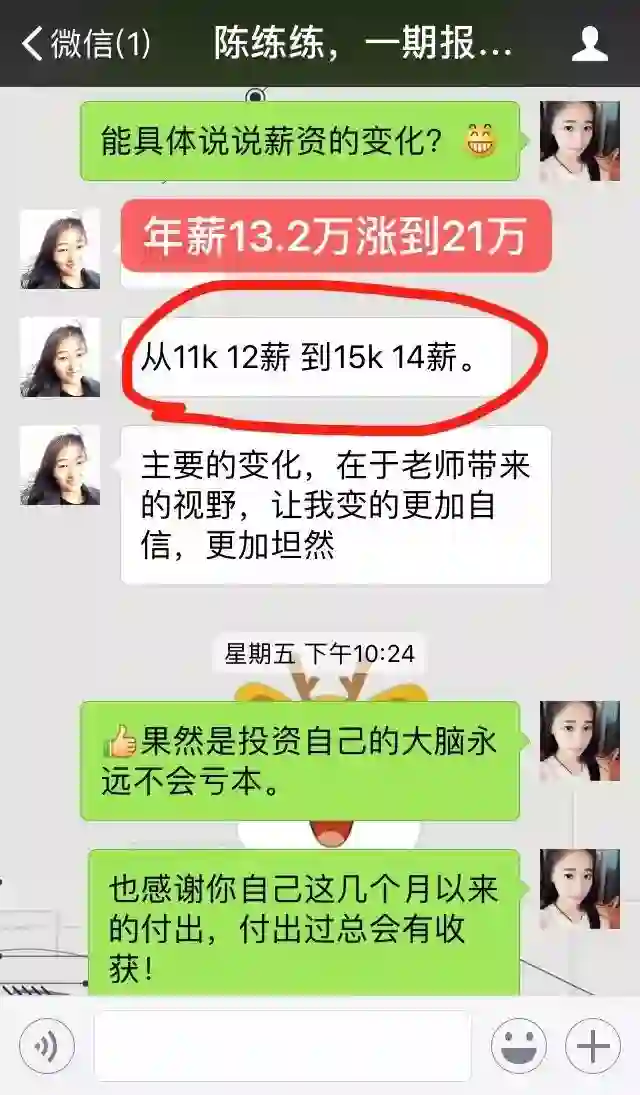Tap avatar next to 从11k 12薪 message
640x1095 pixels.
tap(60, 358)
